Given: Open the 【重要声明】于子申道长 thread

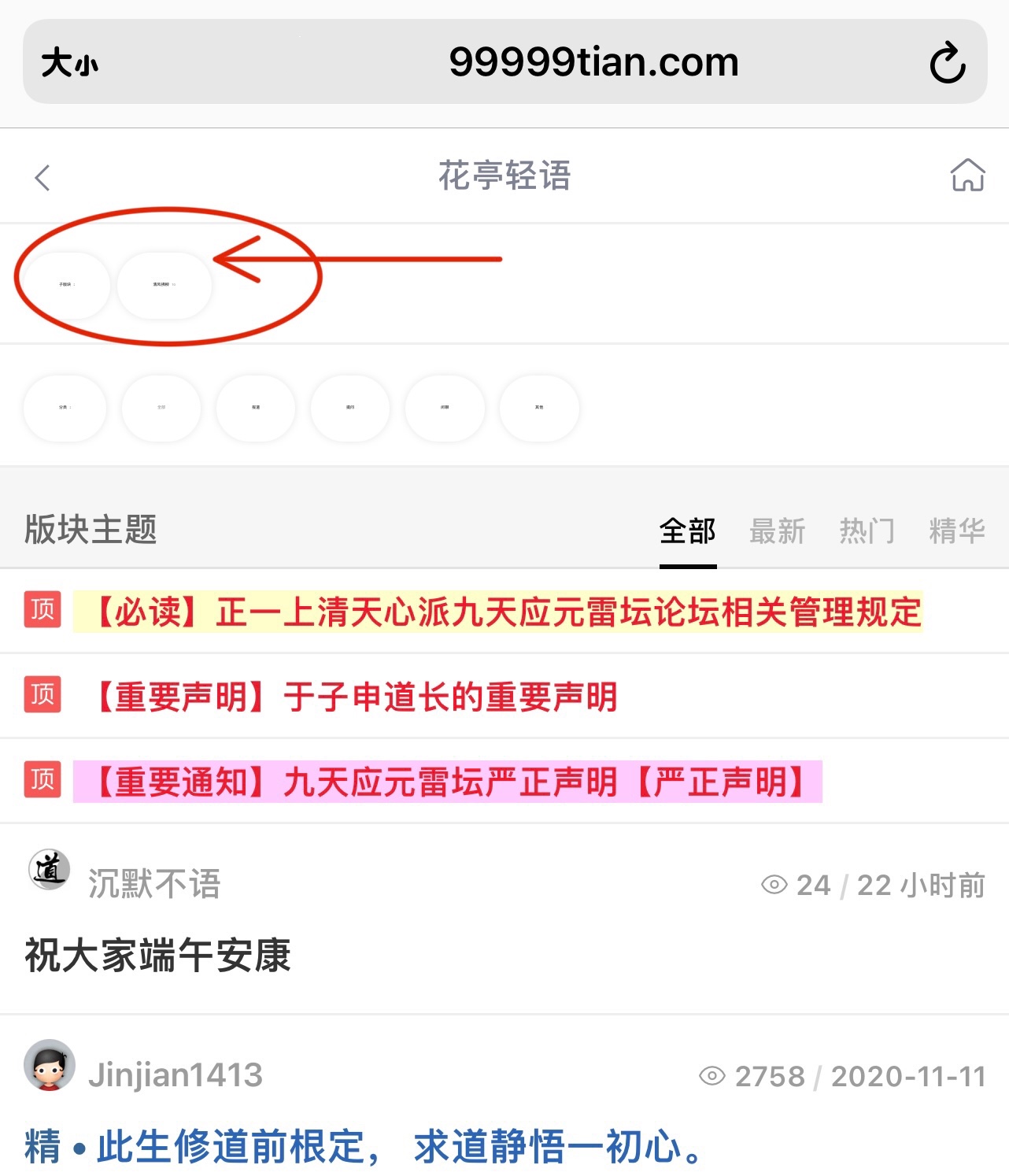Looking at the screenshot, I should coord(356,697).
